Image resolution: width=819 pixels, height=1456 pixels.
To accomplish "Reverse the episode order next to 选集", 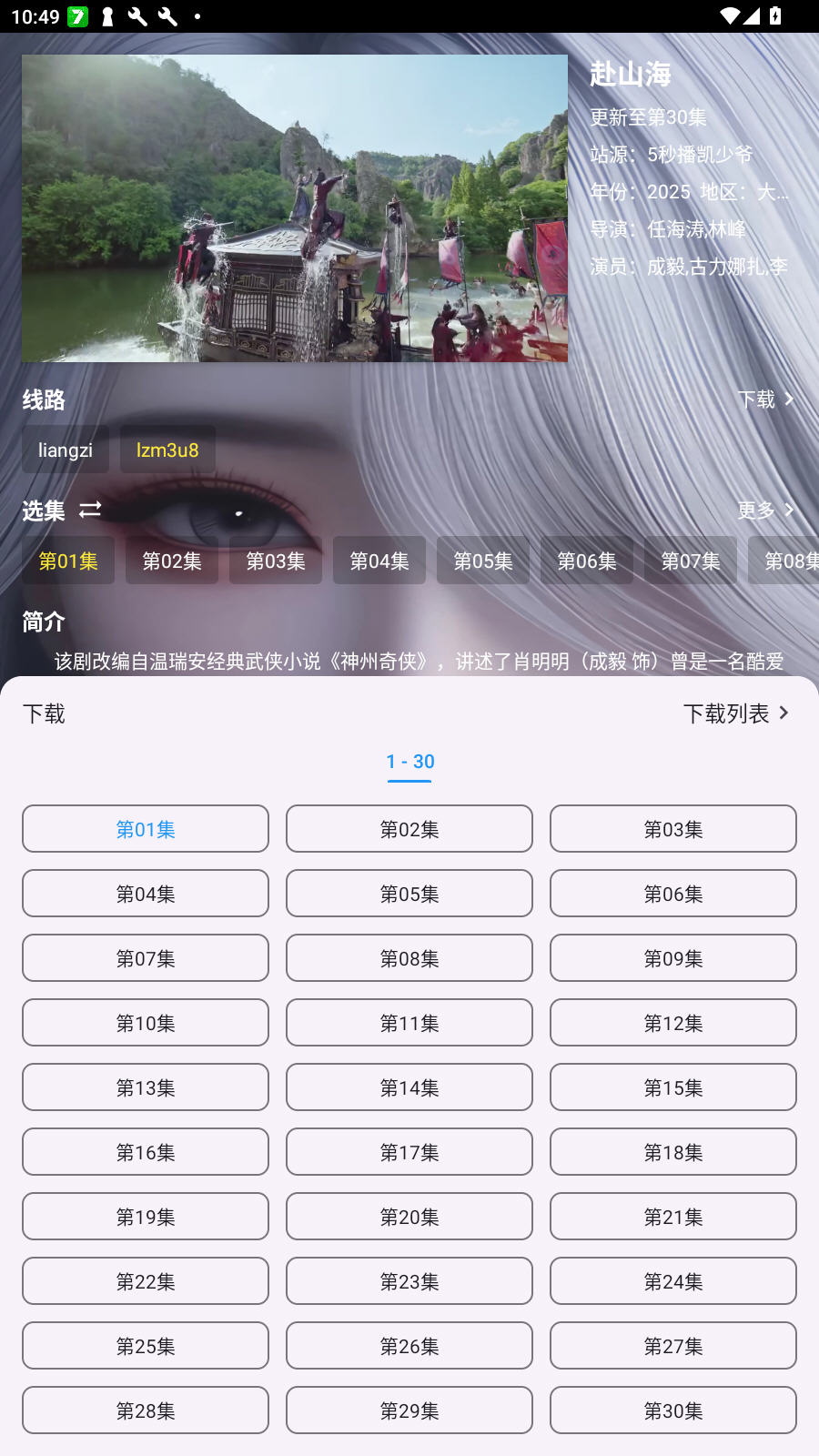I will click(x=90, y=510).
